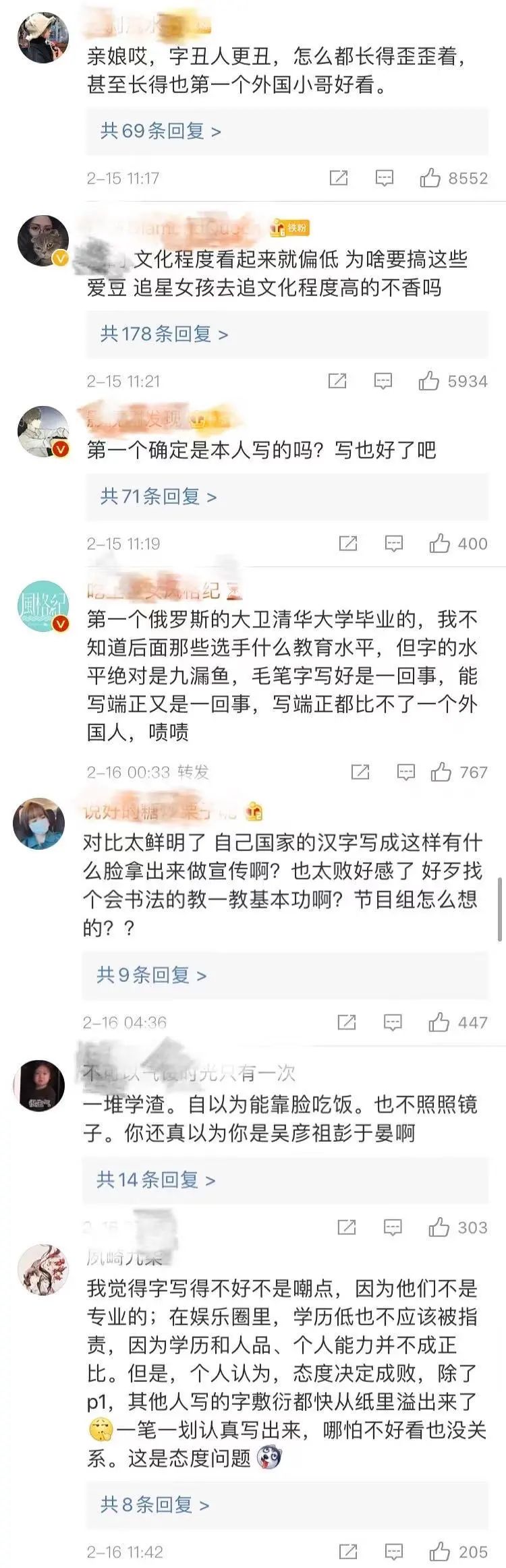
Task: Share the comment posted 2-16 11:42
Action: pyautogui.click(x=347, y=1552)
